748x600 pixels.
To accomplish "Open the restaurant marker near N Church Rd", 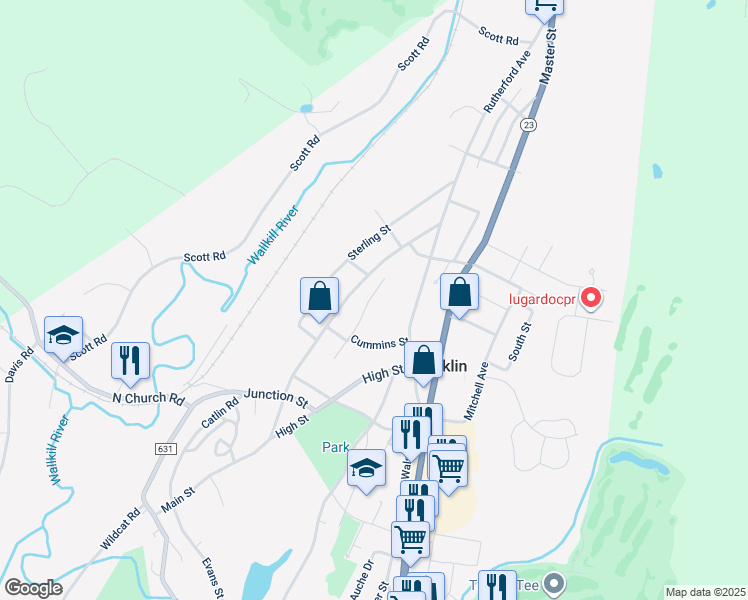I will (x=130, y=360).
